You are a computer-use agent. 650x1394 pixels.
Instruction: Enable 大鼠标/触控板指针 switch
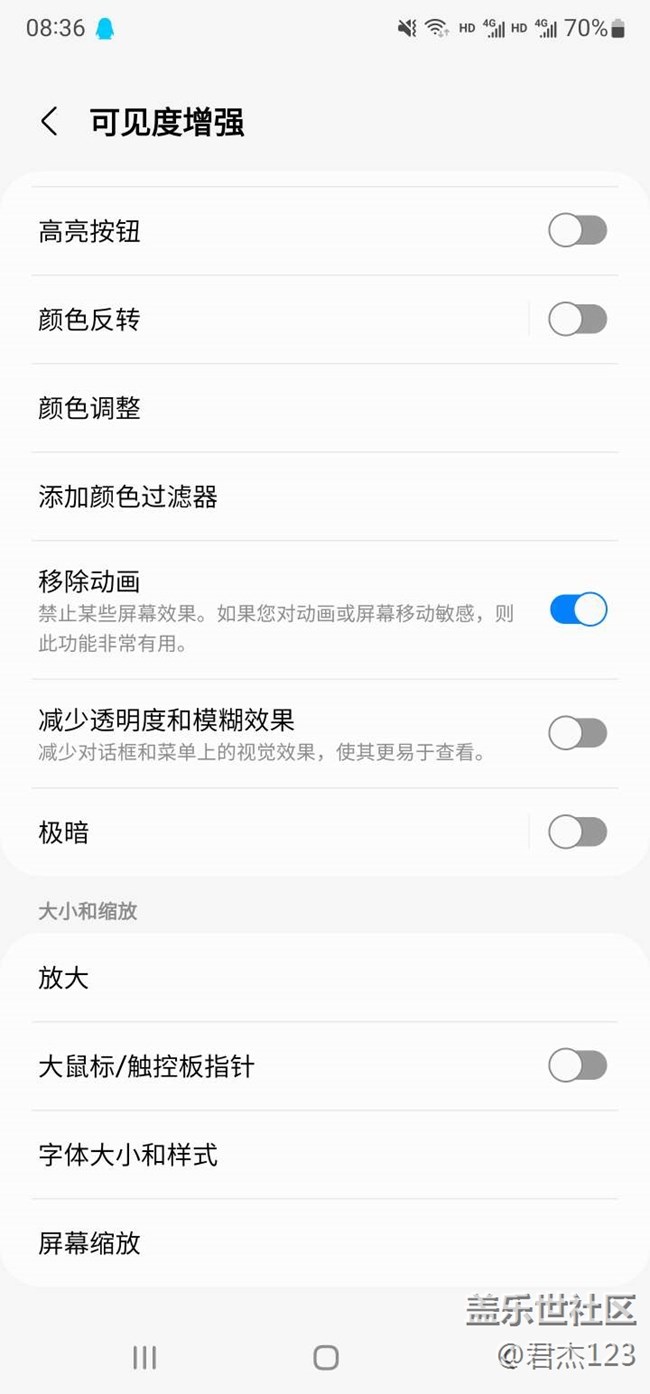(x=577, y=1066)
